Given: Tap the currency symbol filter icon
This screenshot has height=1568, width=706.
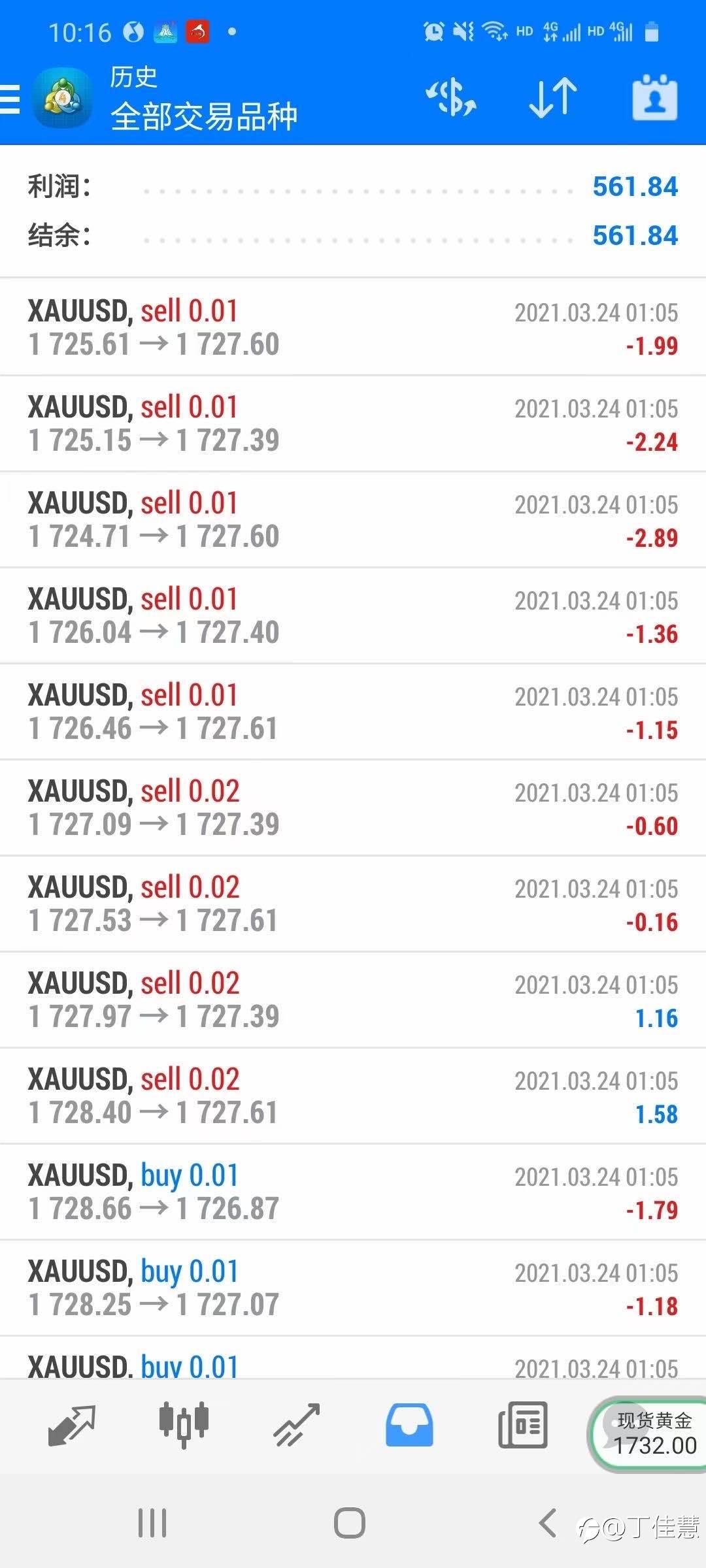Looking at the screenshot, I should pos(450,98).
